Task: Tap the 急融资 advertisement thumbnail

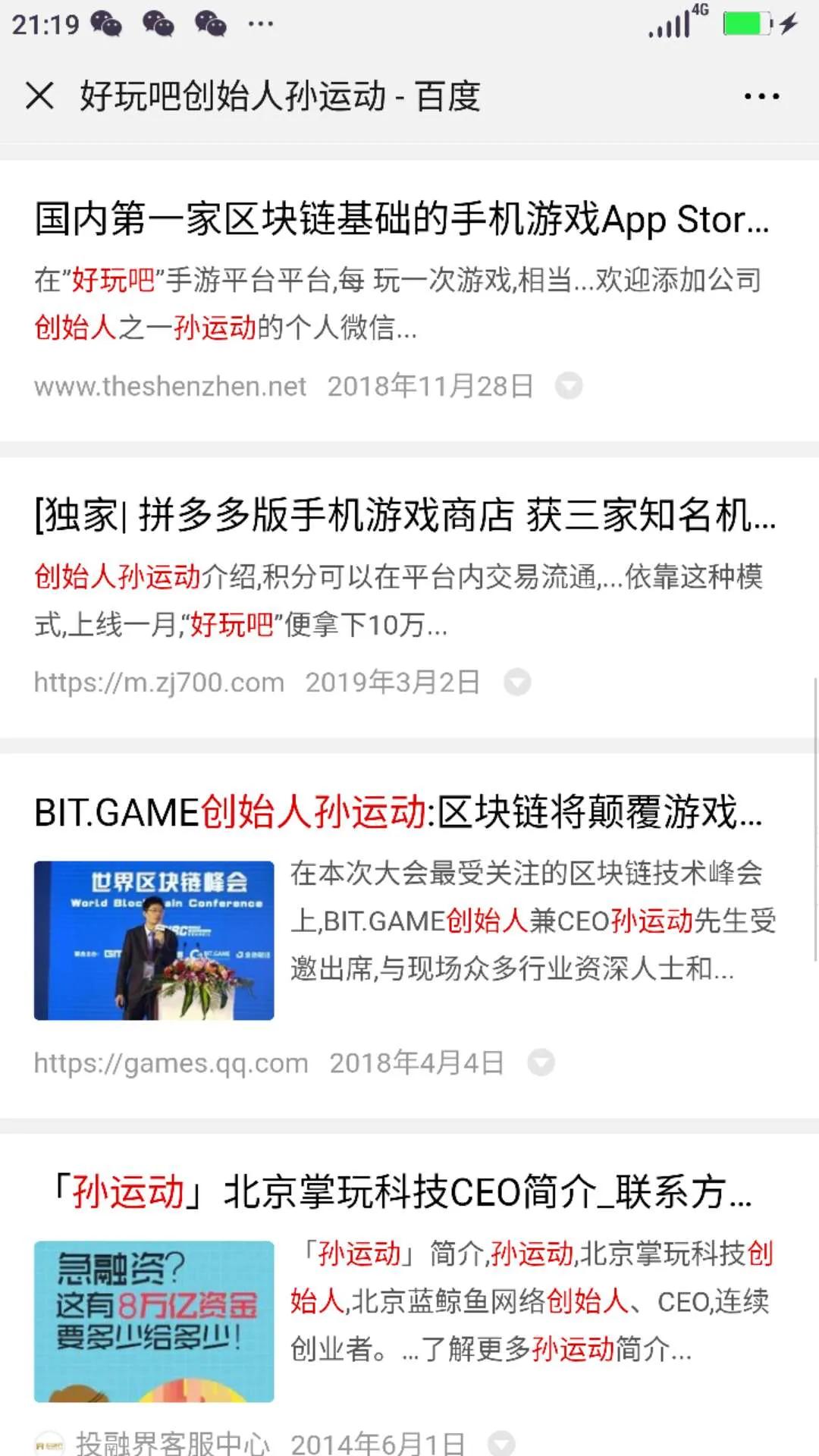Action: [154, 1323]
